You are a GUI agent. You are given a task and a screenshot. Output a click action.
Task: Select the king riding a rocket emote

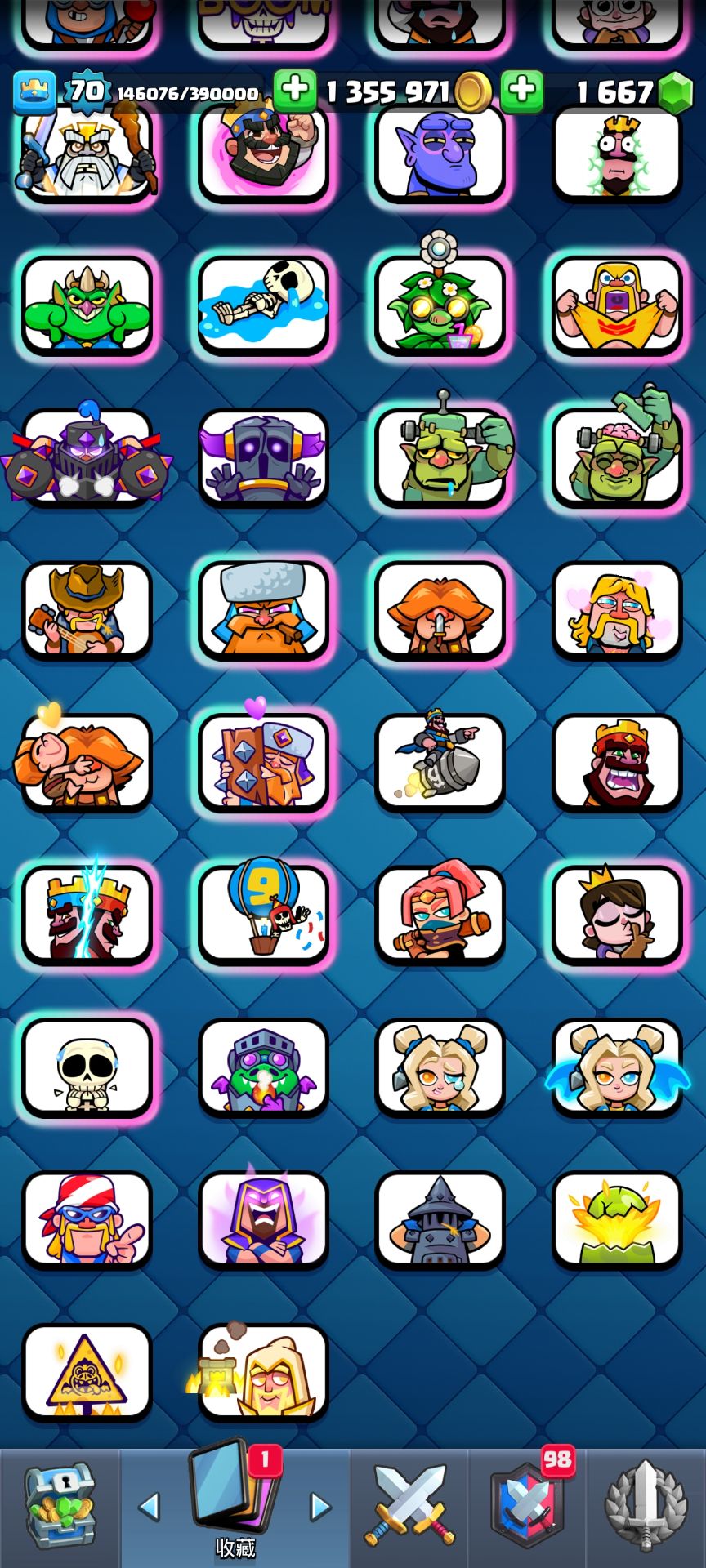(x=440, y=761)
